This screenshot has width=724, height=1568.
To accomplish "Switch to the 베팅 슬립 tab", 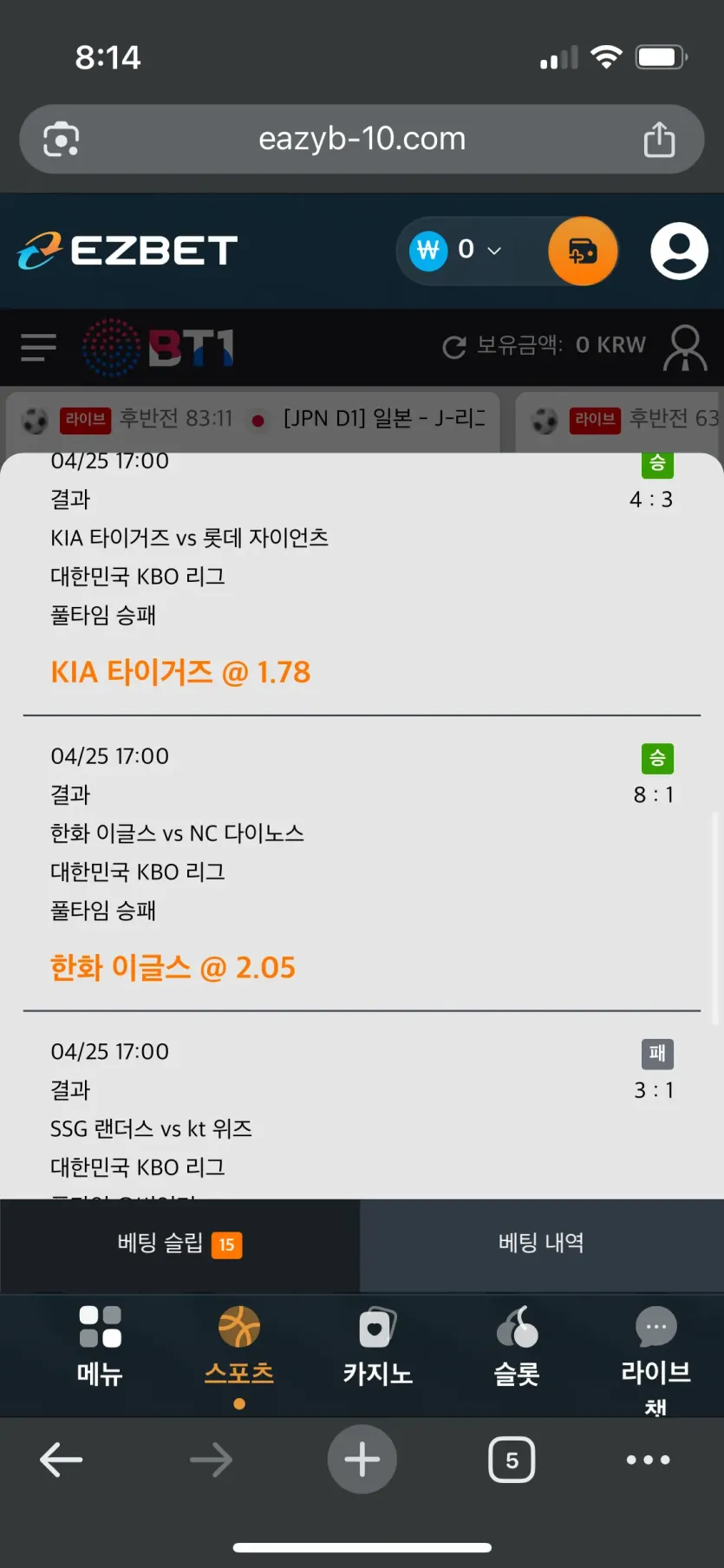I will [179, 1245].
